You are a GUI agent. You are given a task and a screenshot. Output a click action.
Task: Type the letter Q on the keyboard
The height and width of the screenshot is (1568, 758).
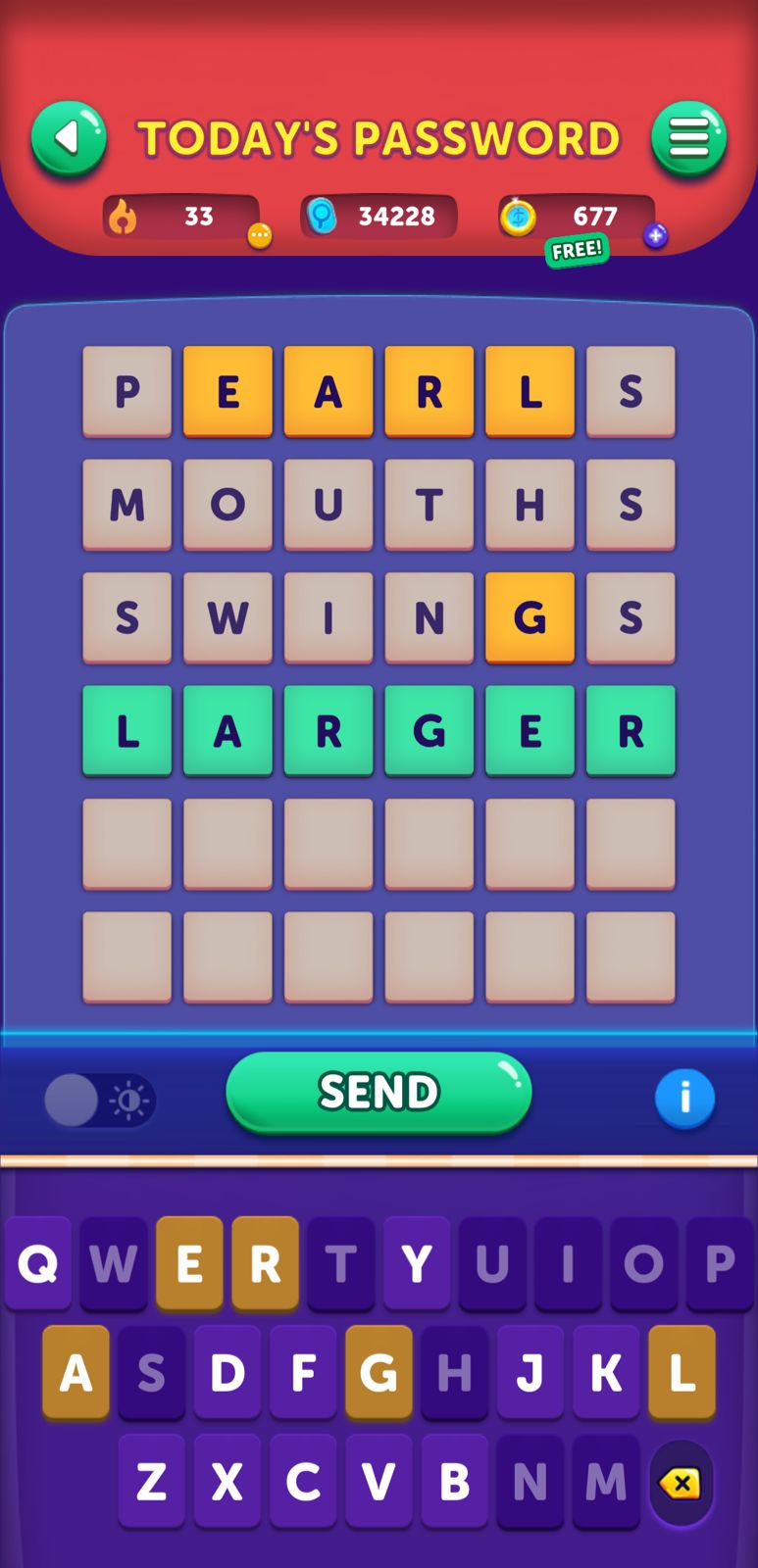pos(38,1264)
